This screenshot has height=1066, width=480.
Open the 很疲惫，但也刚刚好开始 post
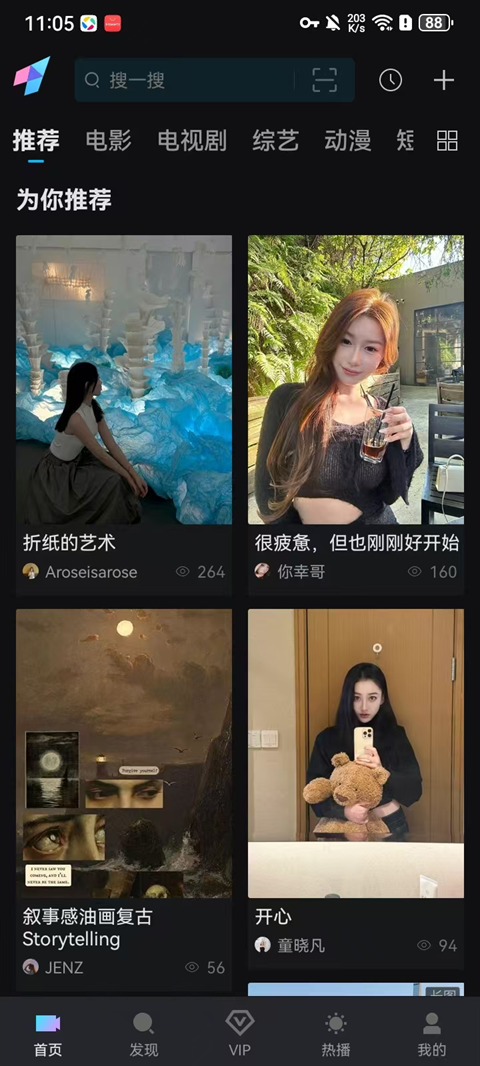[x=356, y=415]
